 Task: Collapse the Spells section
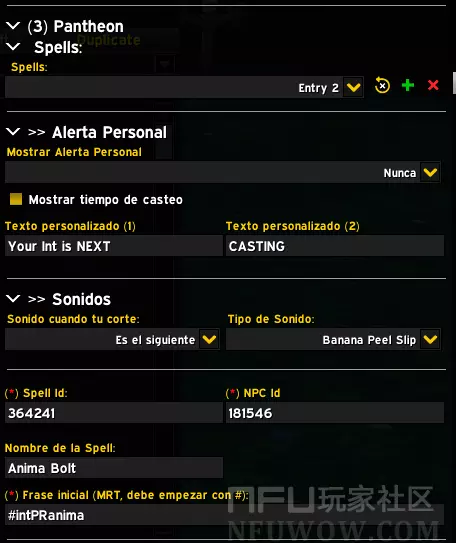click(x=13, y=46)
